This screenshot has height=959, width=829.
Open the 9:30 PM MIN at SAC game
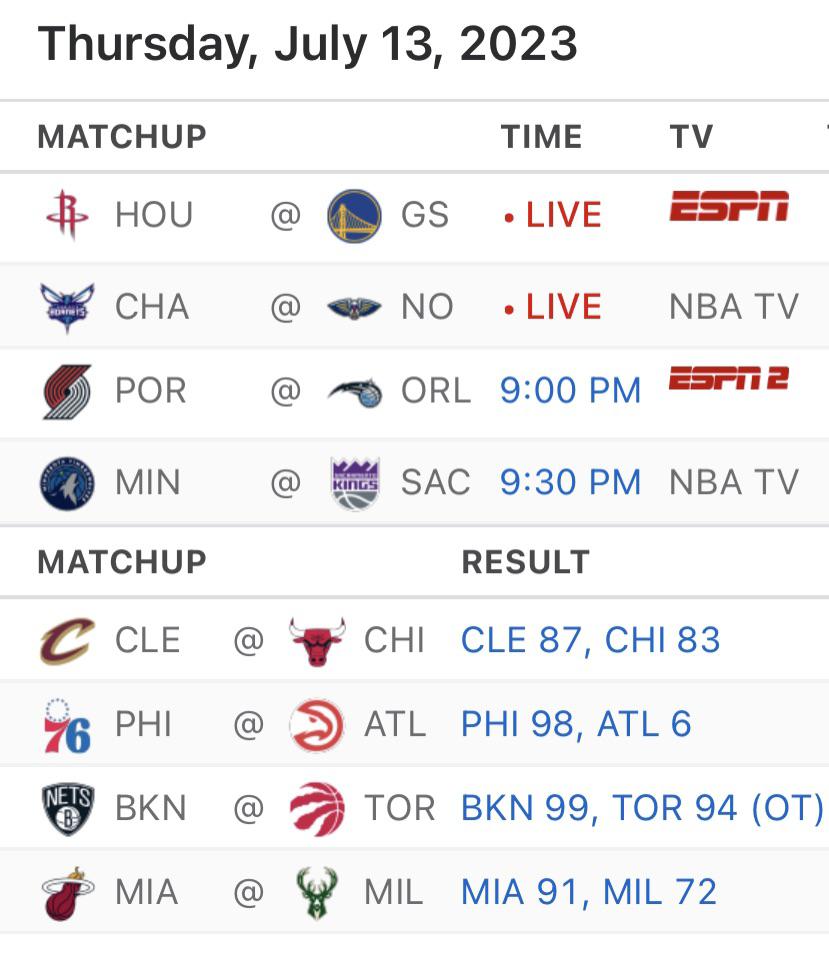pyautogui.click(x=570, y=483)
